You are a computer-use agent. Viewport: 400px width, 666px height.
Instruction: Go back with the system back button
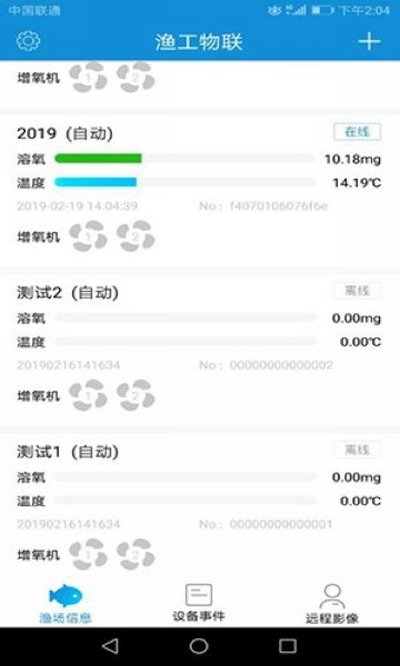[111, 646]
